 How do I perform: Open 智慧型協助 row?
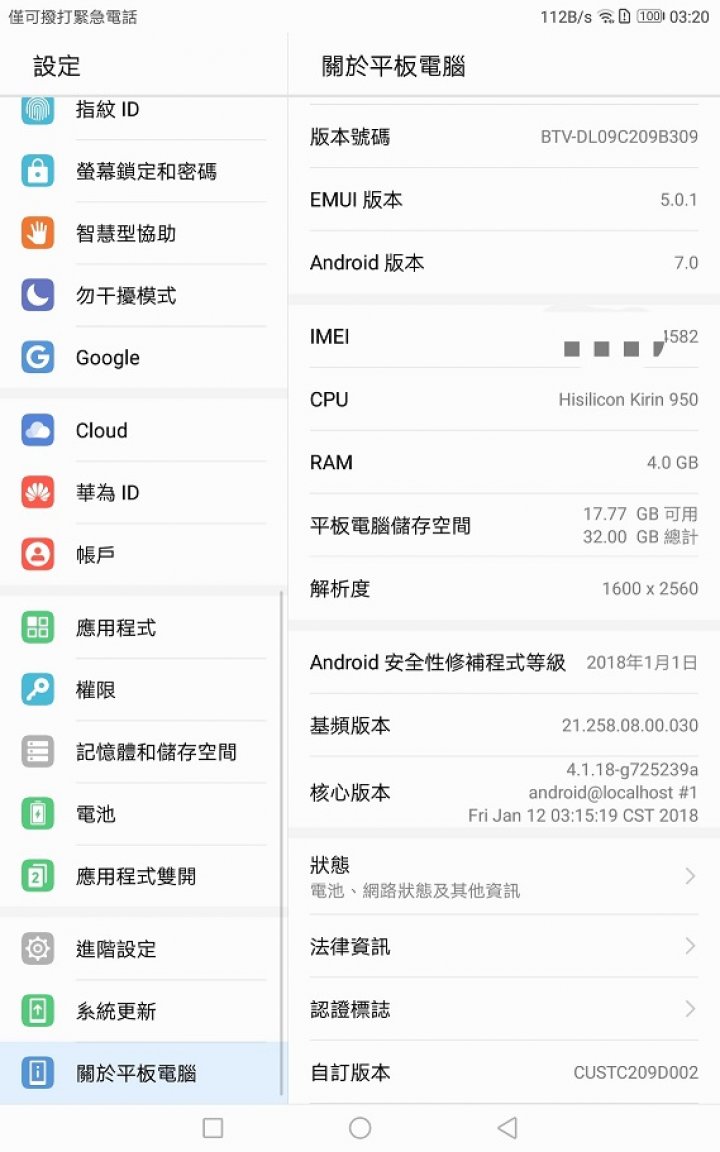(143, 234)
